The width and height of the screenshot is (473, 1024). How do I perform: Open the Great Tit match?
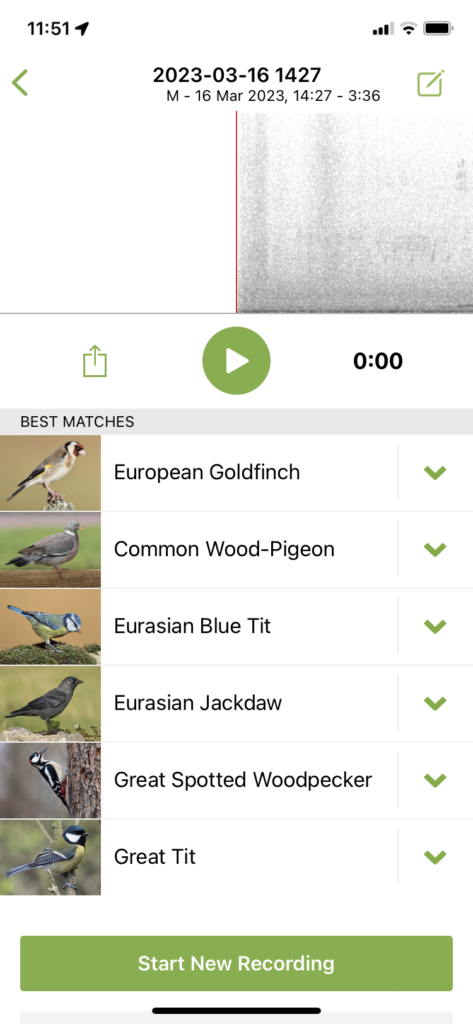pos(199,857)
